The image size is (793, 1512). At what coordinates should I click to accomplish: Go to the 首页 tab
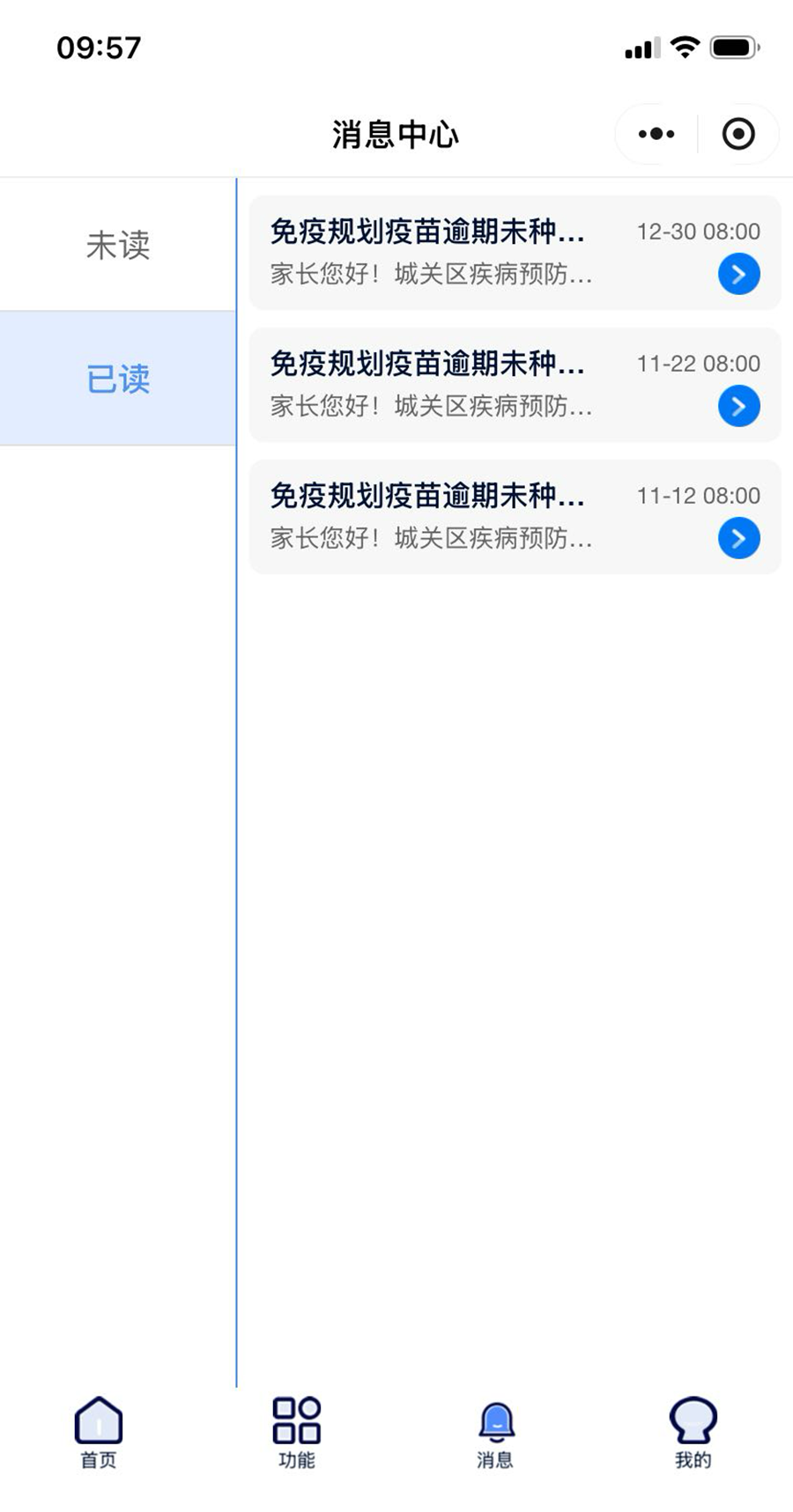coord(99,1433)
